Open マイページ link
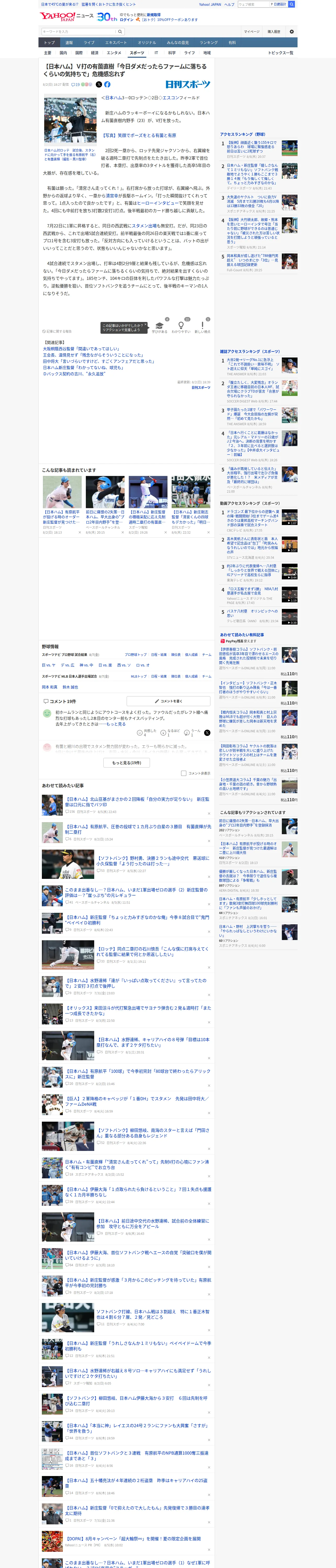Screen dimensions: 336x1568 click(x=252, y=32)
